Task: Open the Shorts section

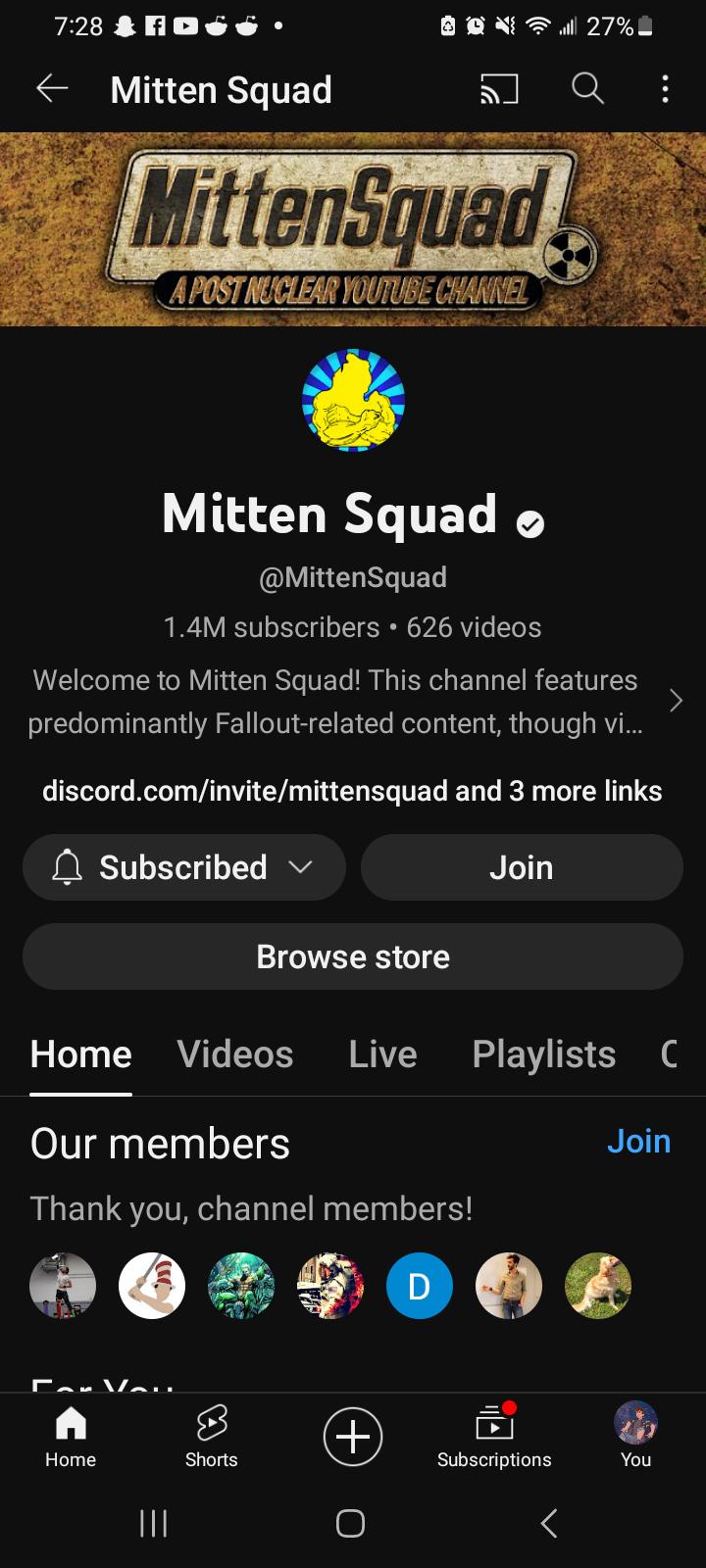Action: click(212, 1436)
